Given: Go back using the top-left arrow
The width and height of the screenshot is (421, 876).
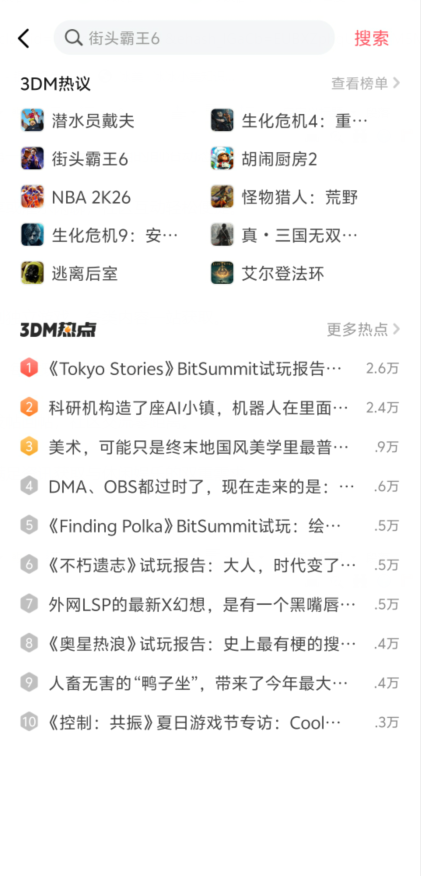Looking at the screenshot, I should pos(23,39).
